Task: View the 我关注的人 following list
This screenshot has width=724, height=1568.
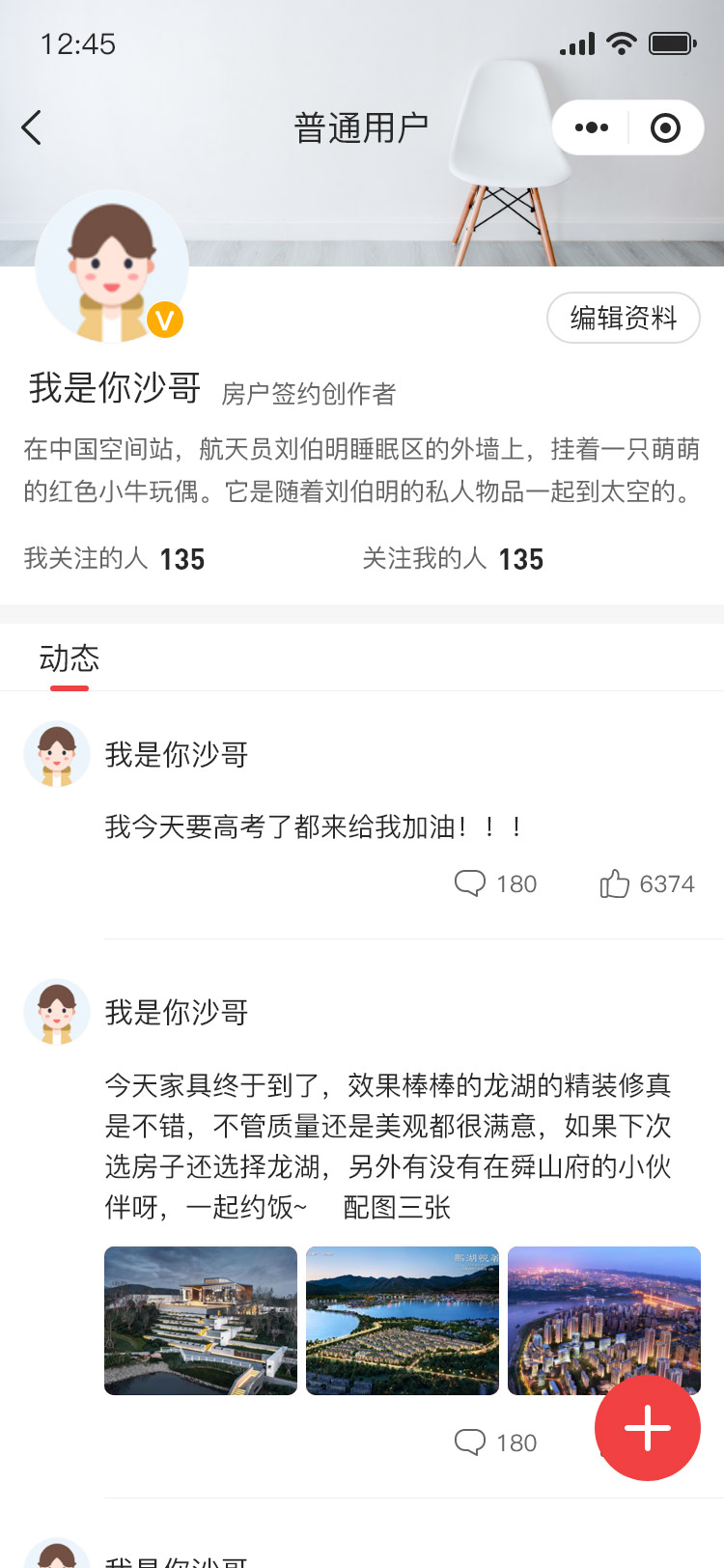Action: tap(114, 559)
